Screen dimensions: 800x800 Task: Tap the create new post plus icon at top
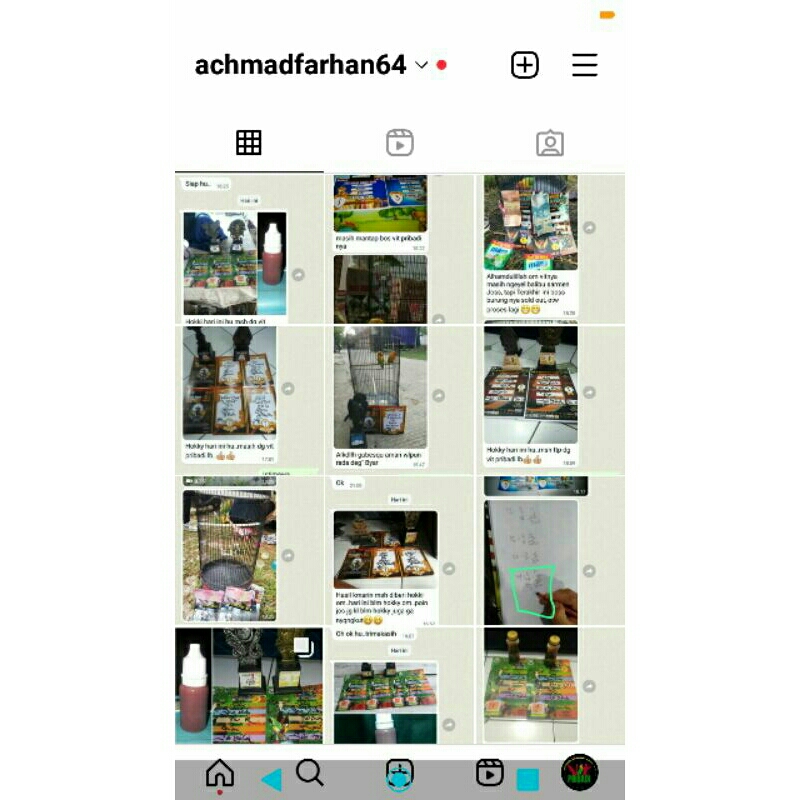click(525, 65)
